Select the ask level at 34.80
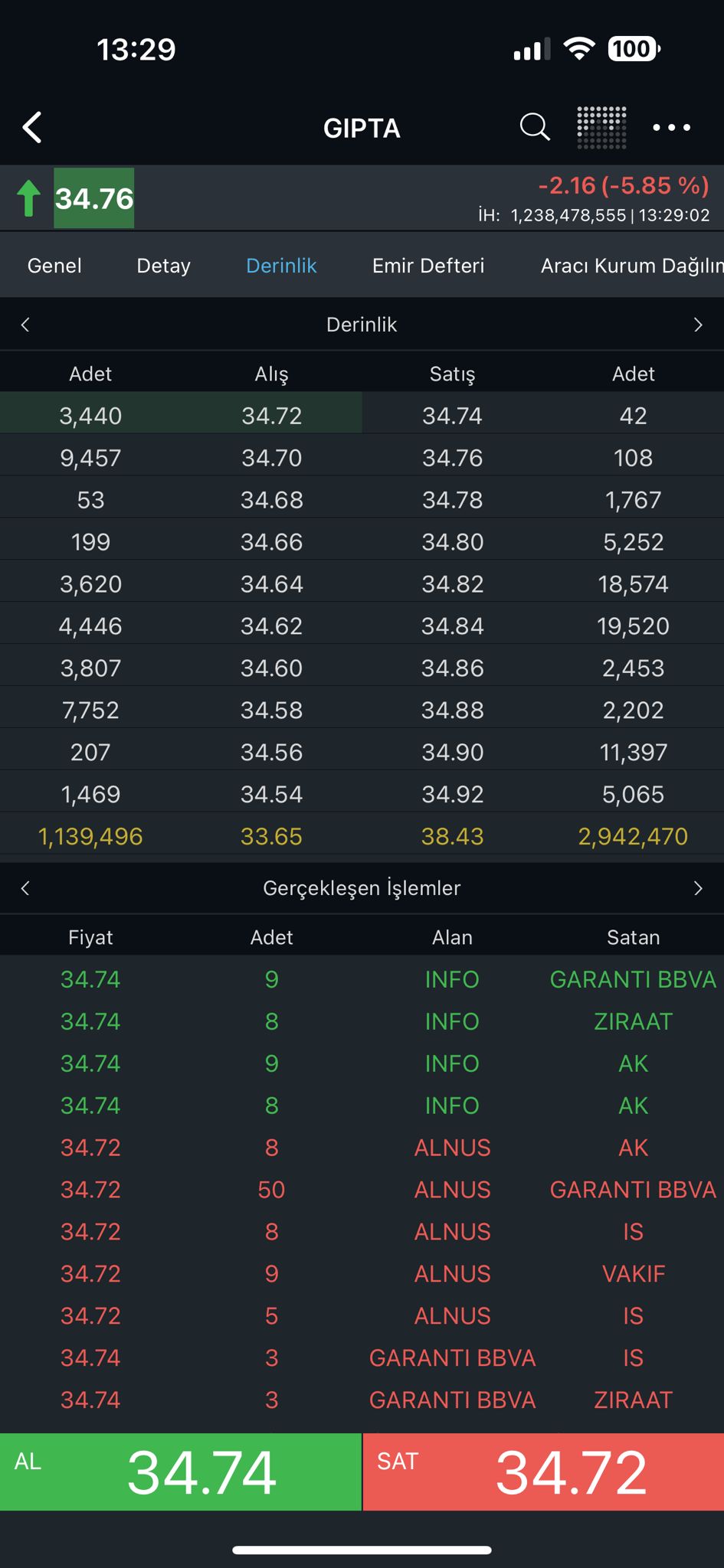This screenshot has height=1568, width=724. 543,542
